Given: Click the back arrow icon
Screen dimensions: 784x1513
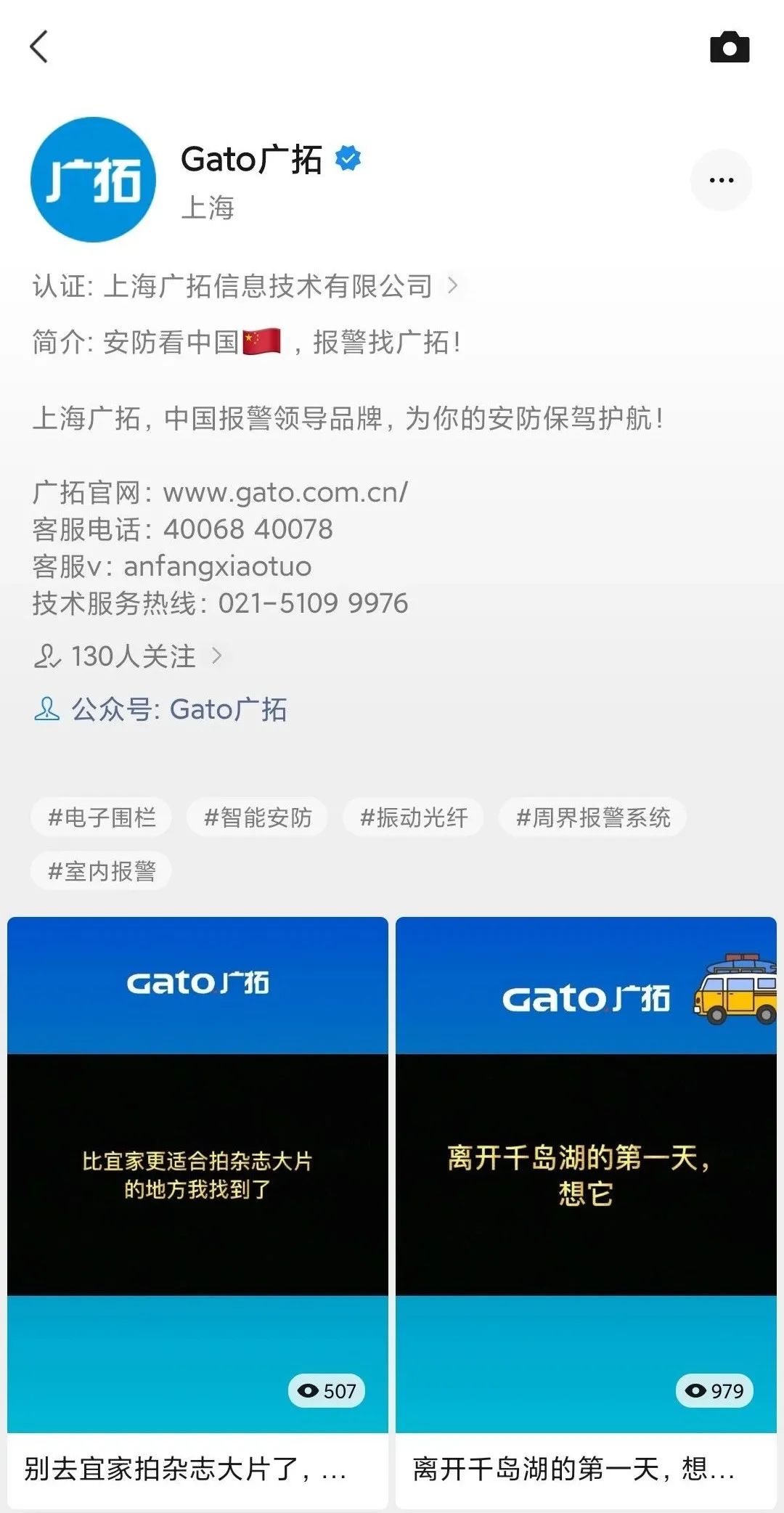Looking at the screenshot, I should pyautogui.click(x=40, y=47).
